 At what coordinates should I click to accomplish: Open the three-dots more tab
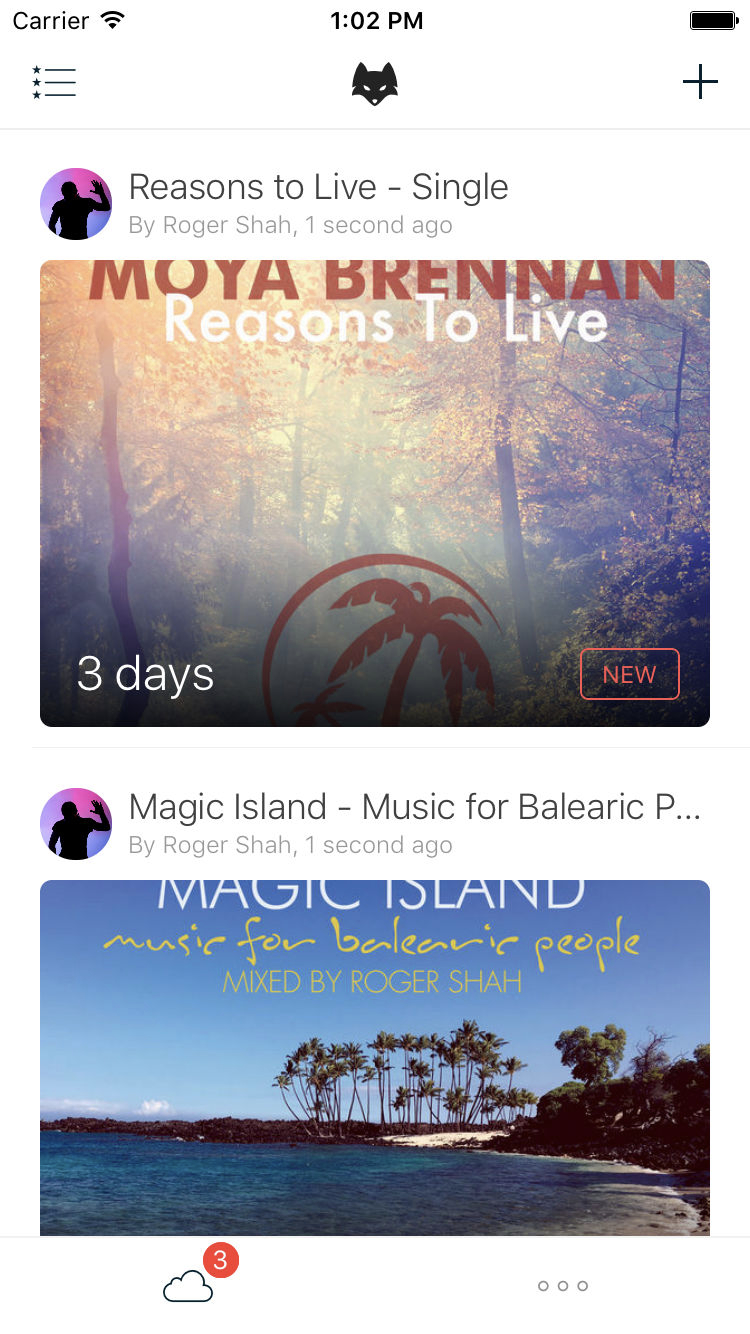coord(563,1286)
